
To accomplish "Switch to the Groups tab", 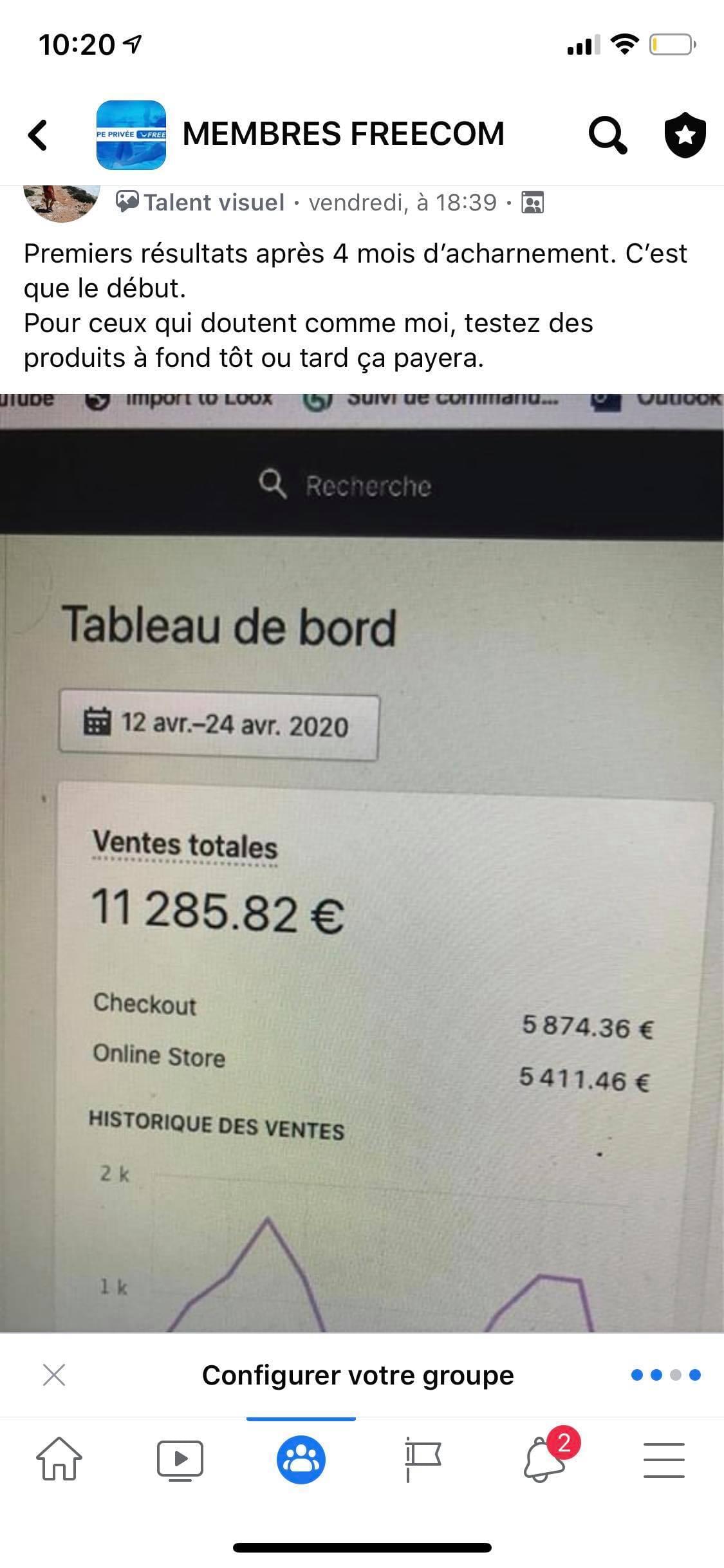I will pyautogui.click(x=301, y=1459).
